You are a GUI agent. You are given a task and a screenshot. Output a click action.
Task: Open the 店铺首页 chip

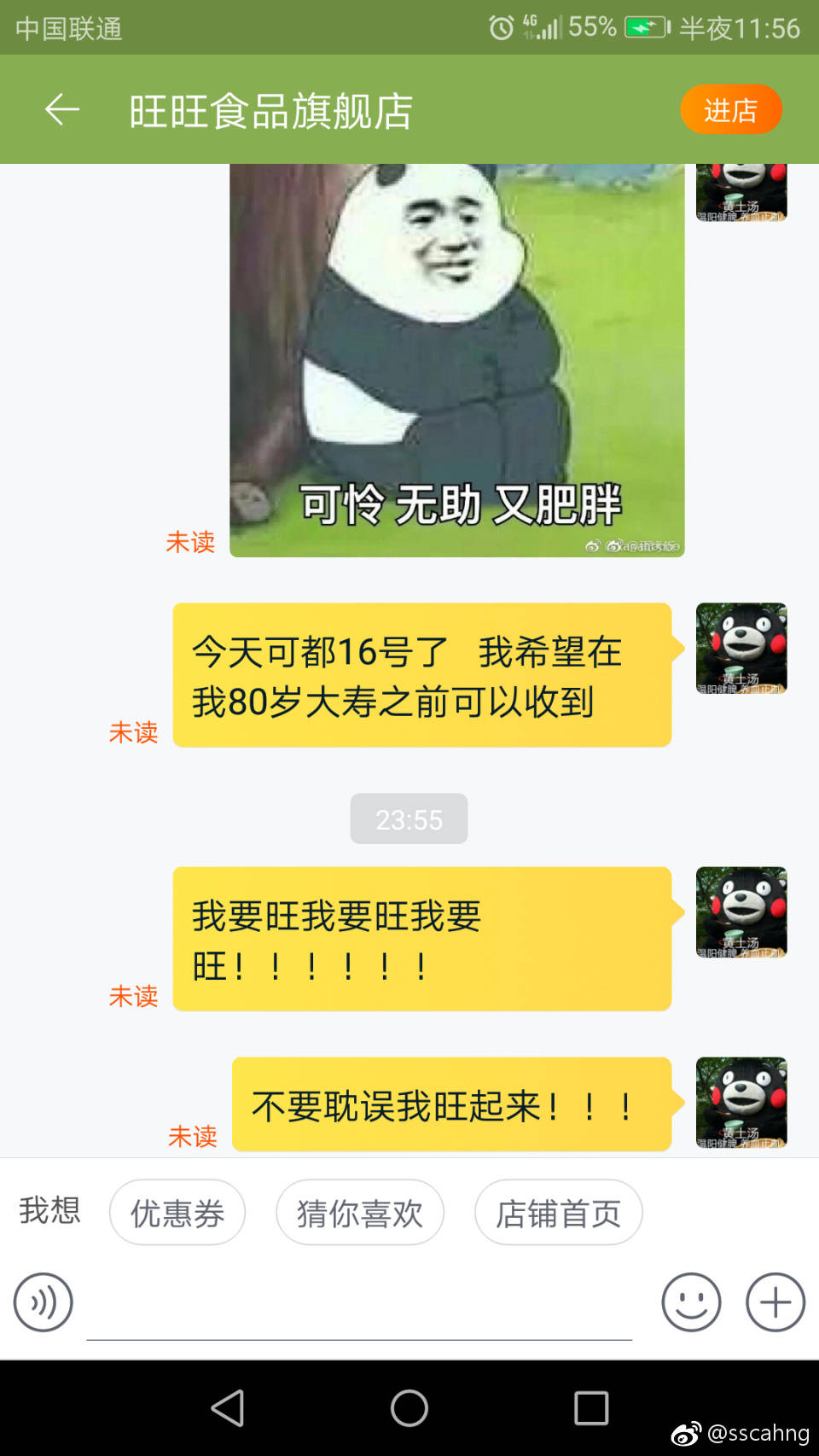click(x=559, y=1212)
